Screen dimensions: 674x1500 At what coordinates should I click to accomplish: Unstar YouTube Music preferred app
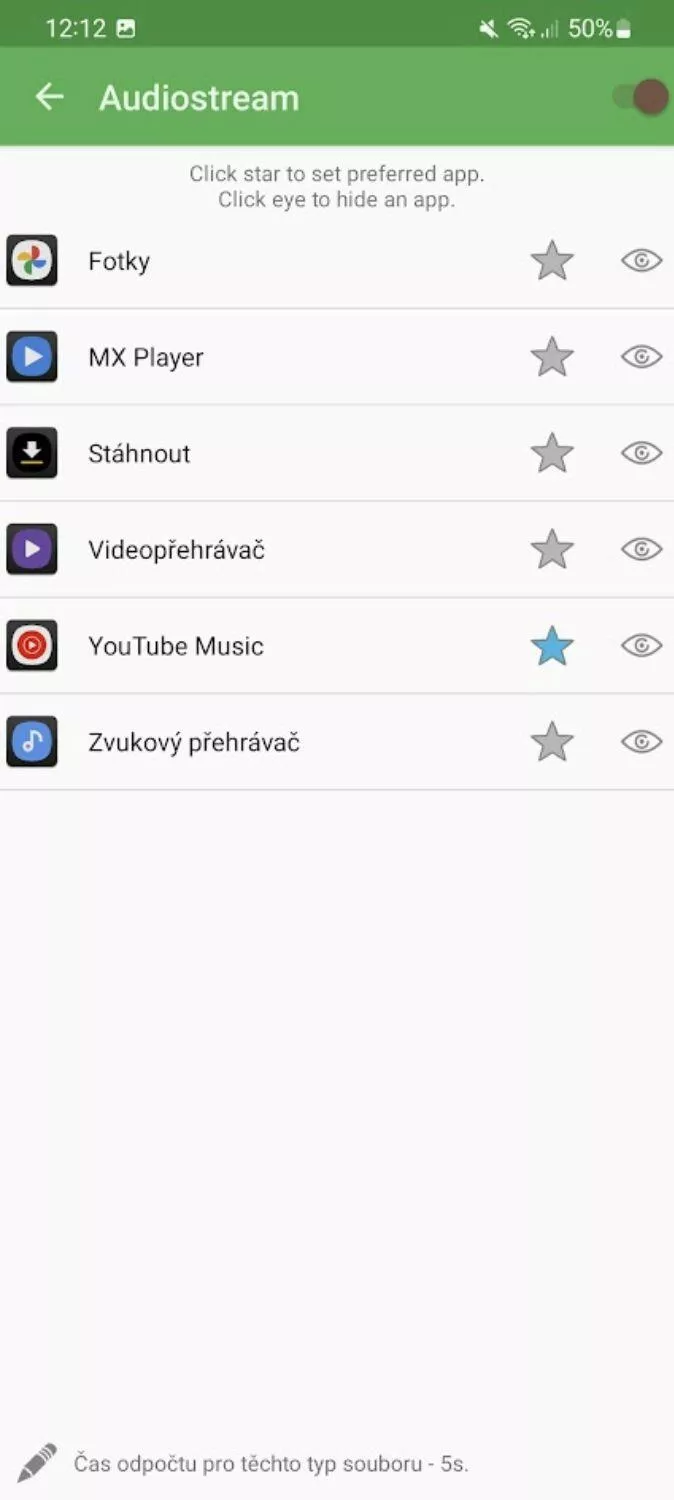click(552, 645)
